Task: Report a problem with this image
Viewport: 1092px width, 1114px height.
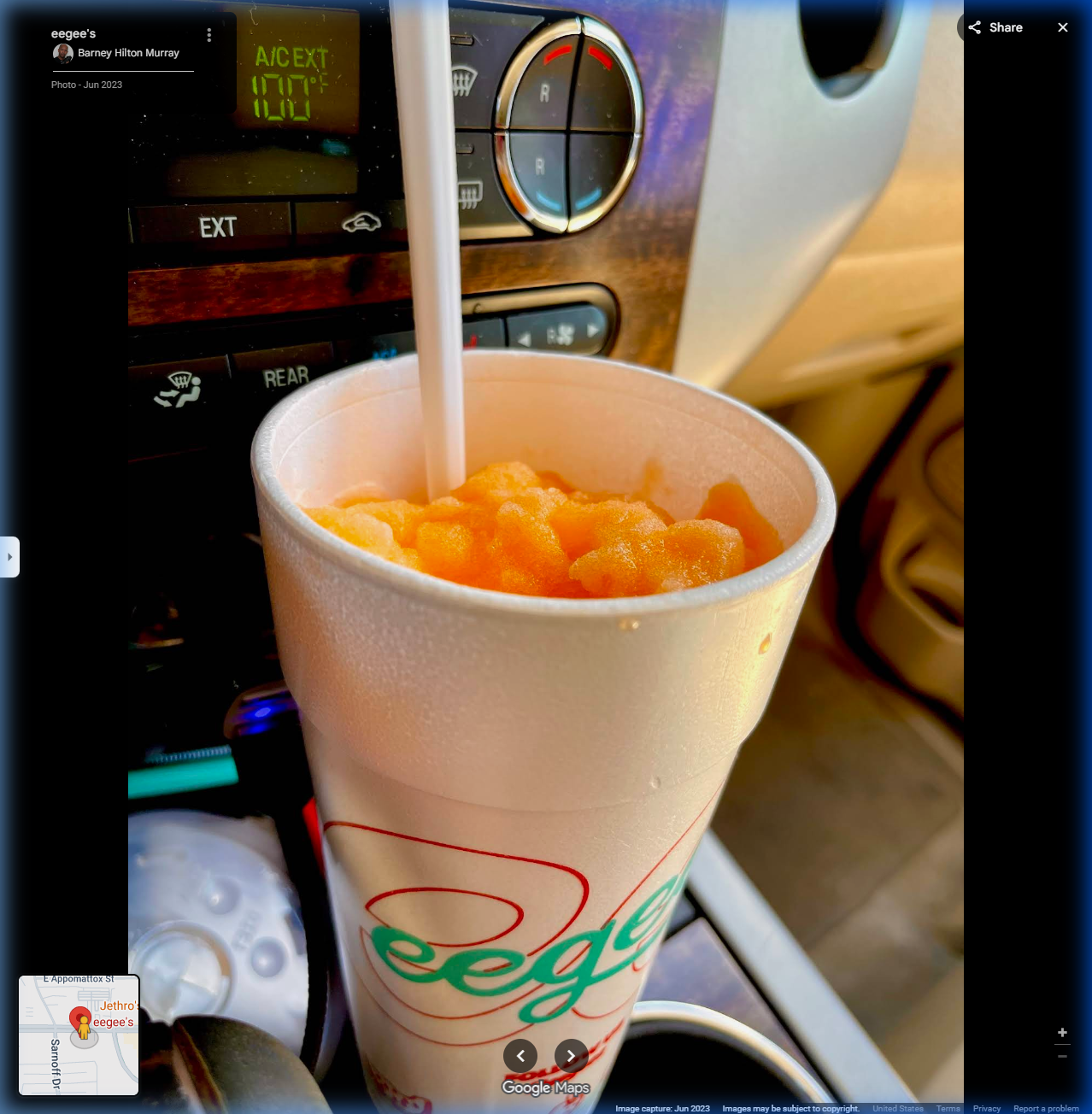Action: coord(1046,1108)
